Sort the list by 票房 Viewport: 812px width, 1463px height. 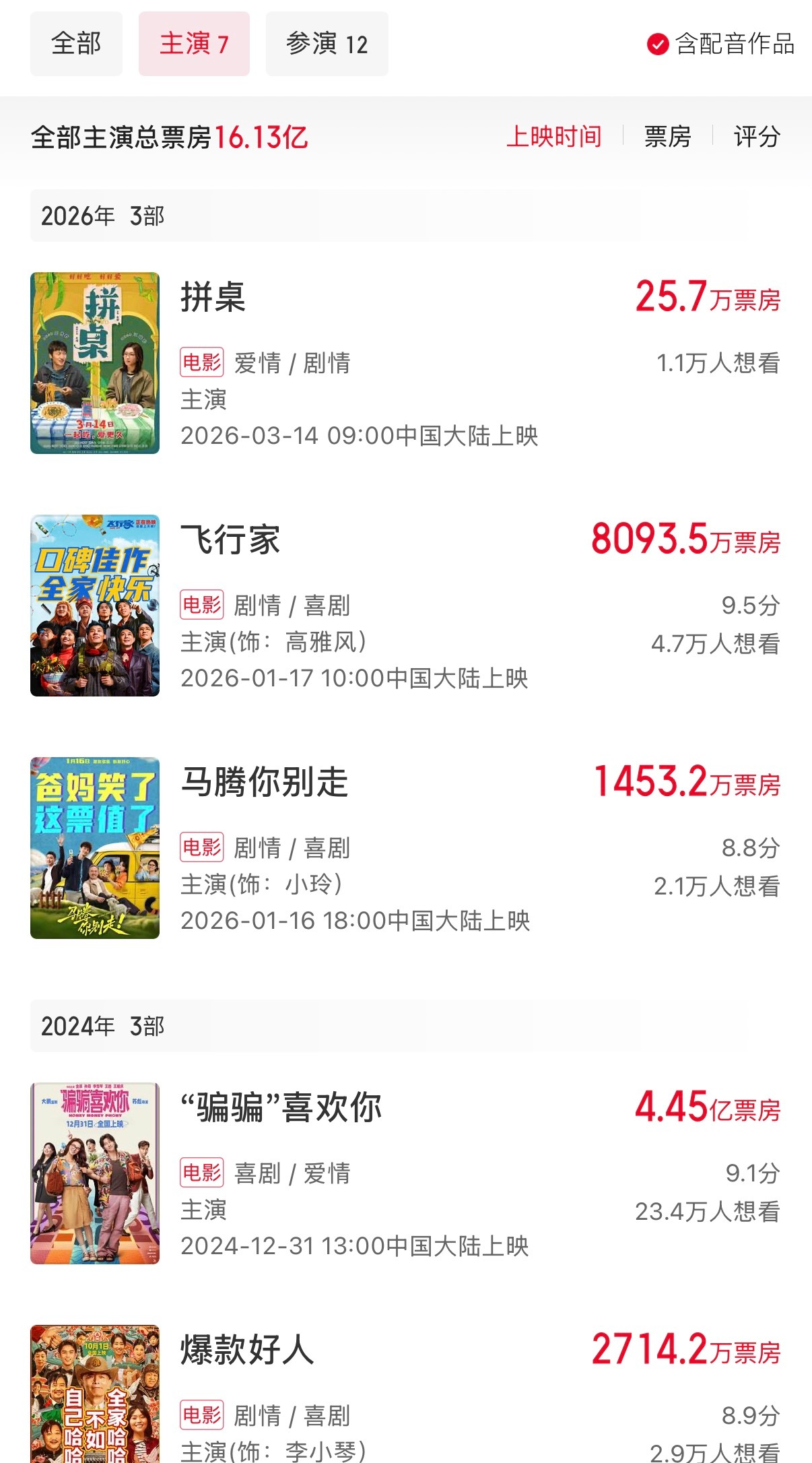[667, 137]
